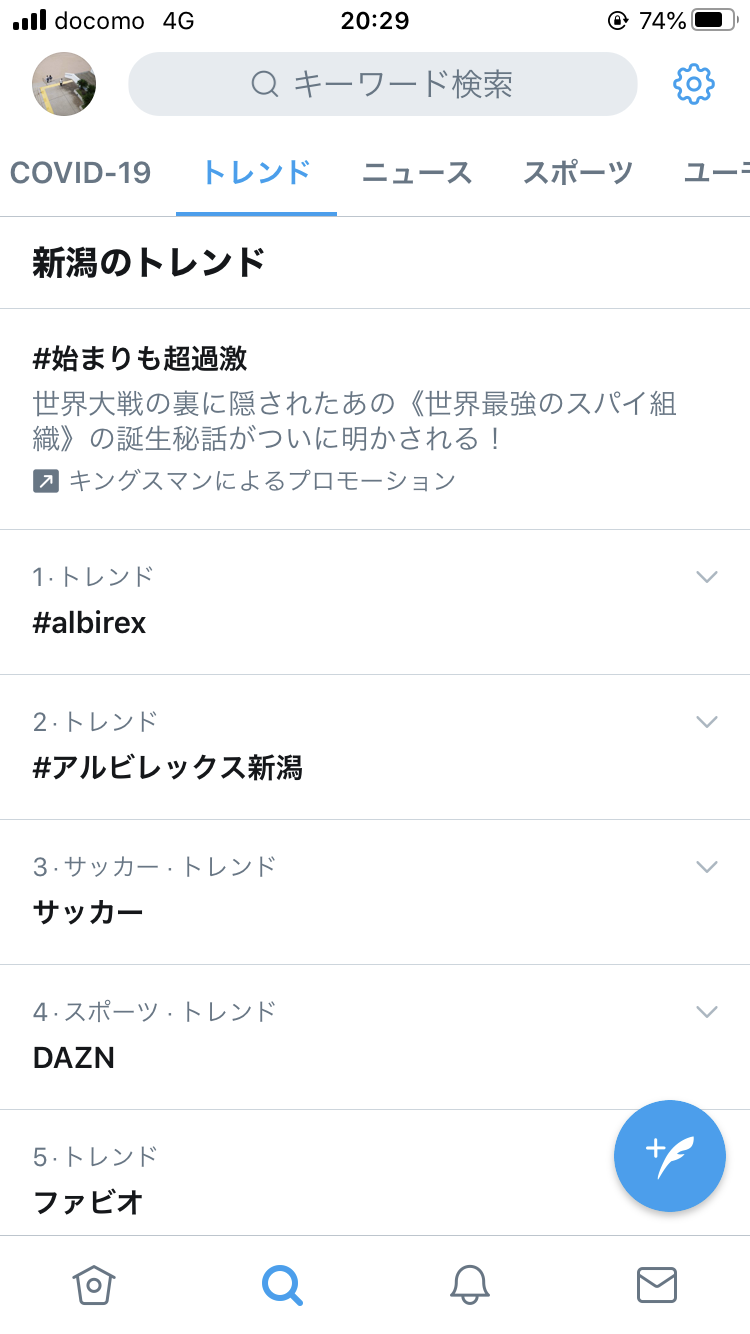Tap the キーワード検索 search field

point(383,84)
